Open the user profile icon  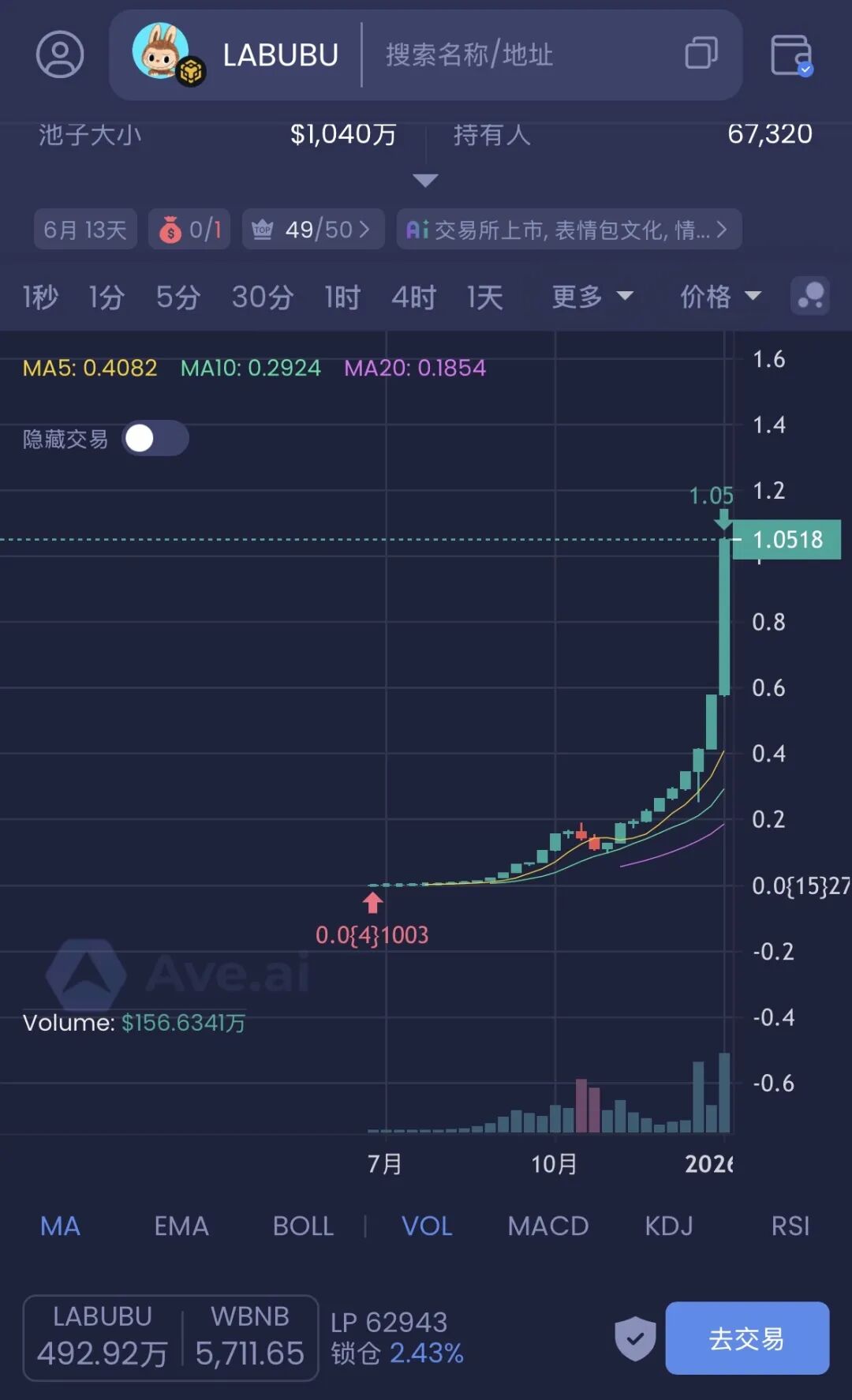coord(60,54)
